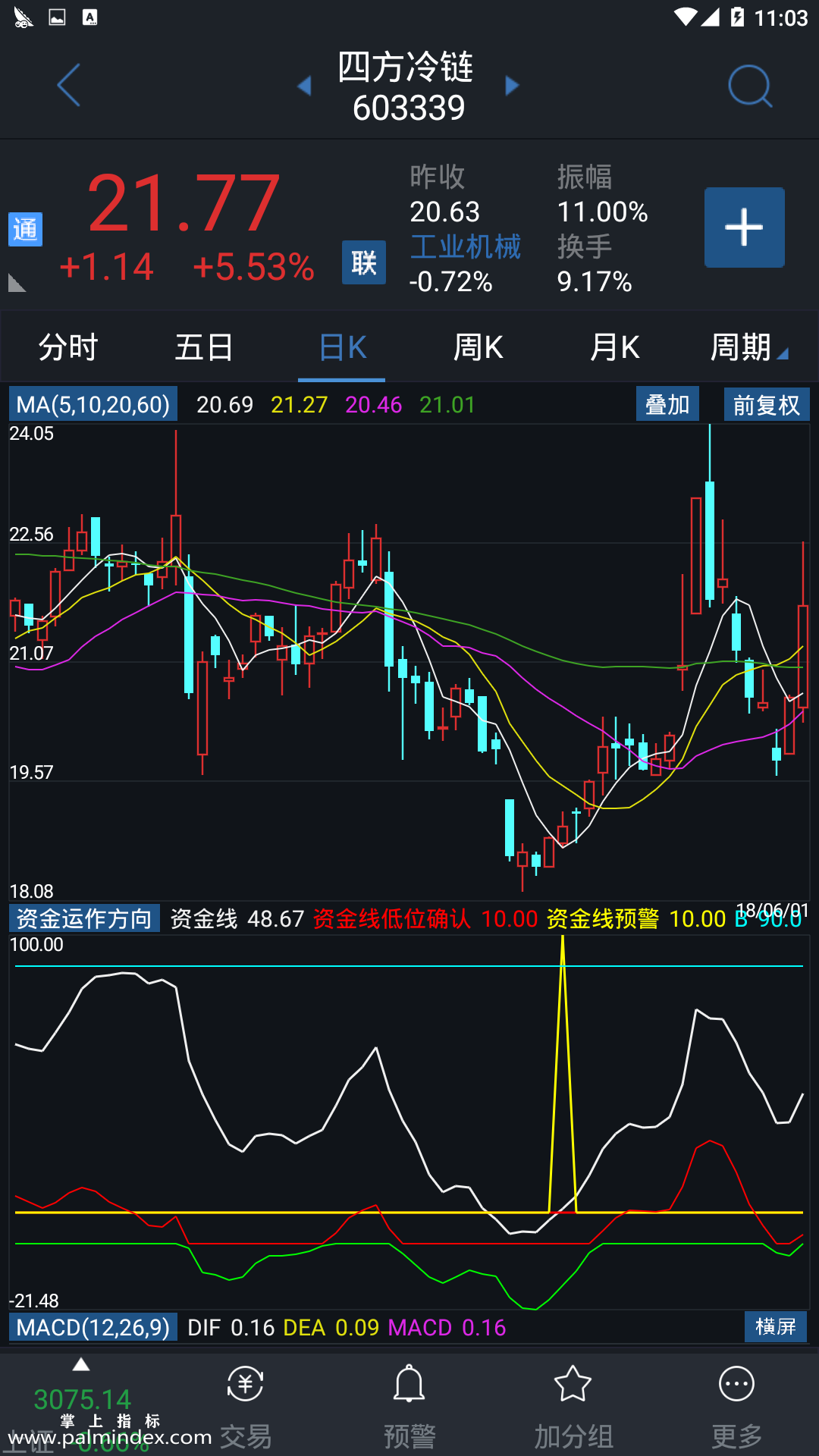Switch to 五日 chart tab

[204, 347]
